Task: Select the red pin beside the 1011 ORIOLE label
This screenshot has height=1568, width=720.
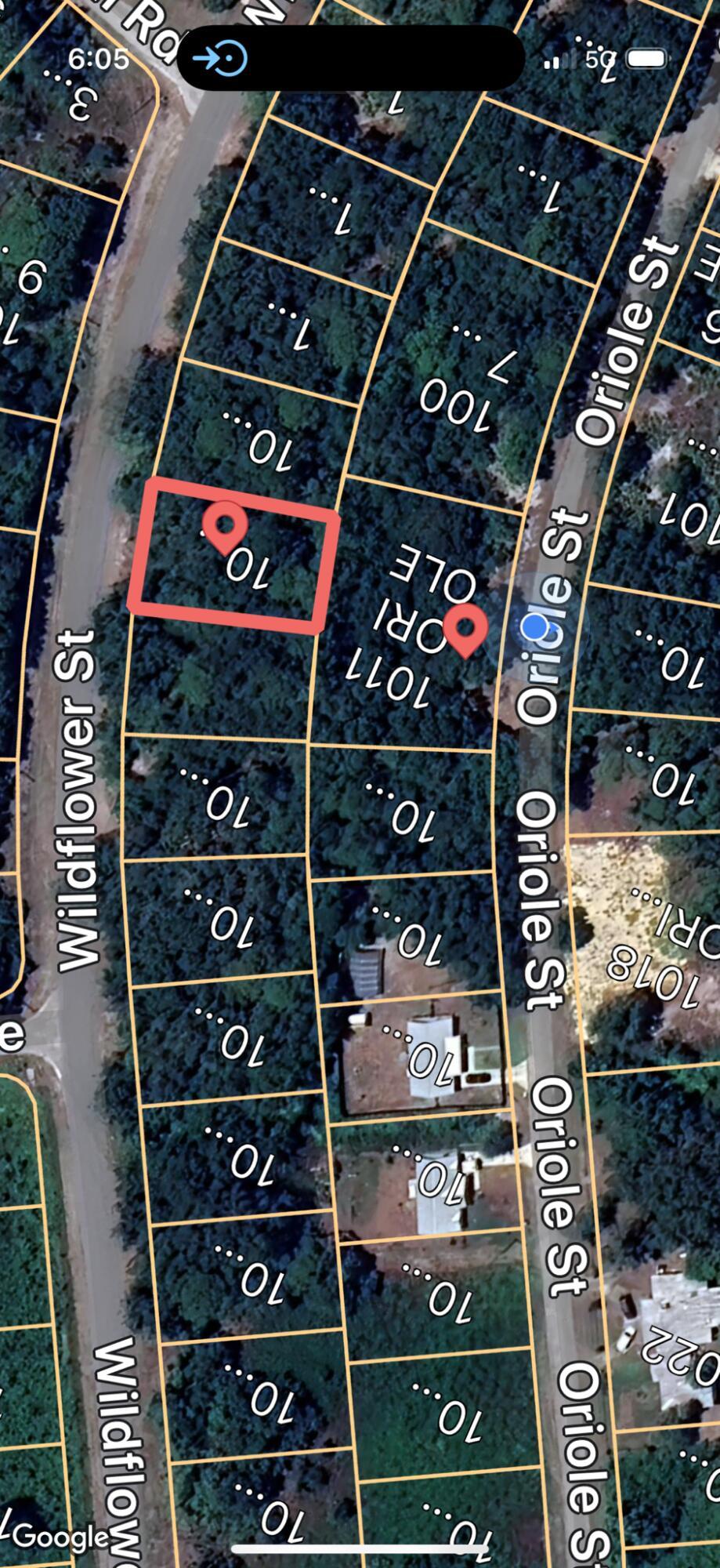Action: [x=465, y=628]
